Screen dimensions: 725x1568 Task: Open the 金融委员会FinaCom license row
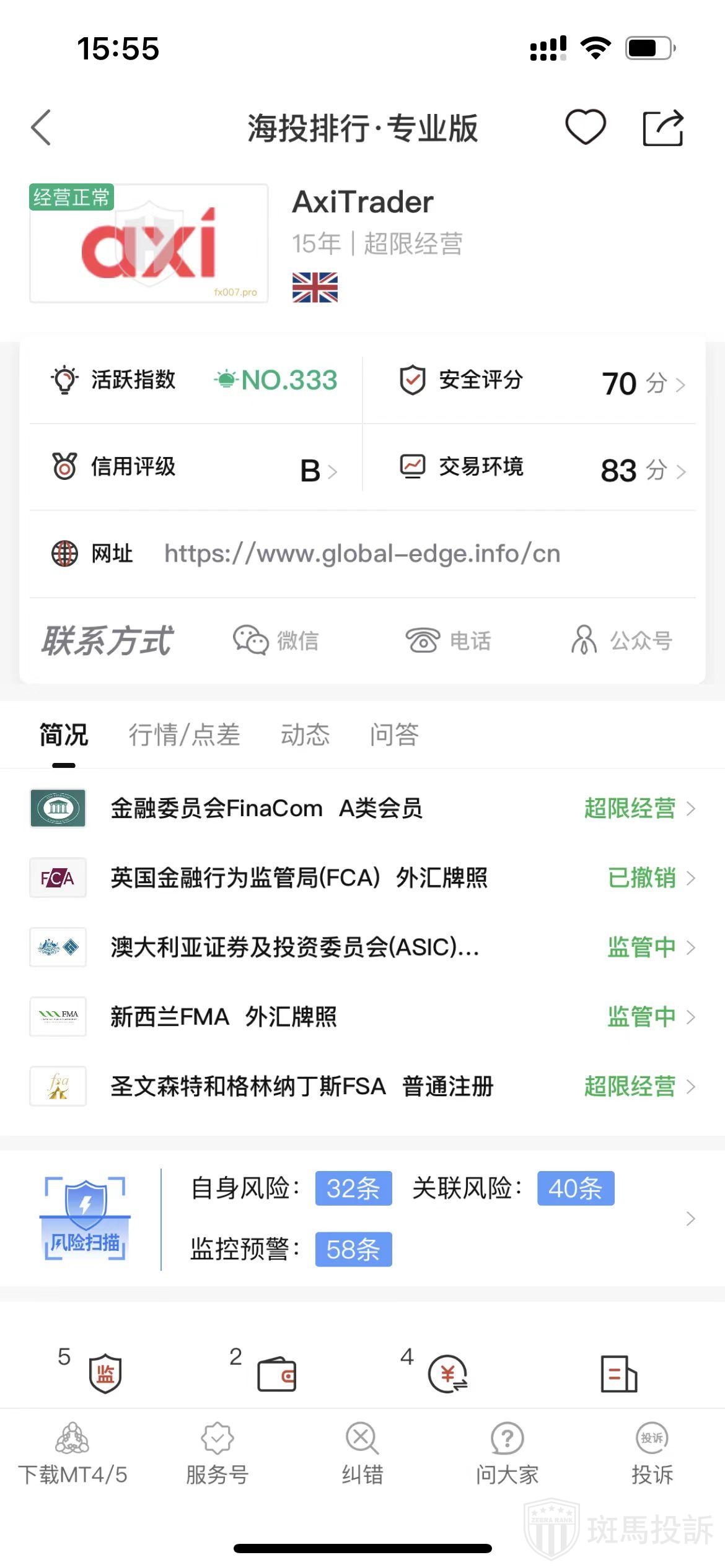coord(362,809)
